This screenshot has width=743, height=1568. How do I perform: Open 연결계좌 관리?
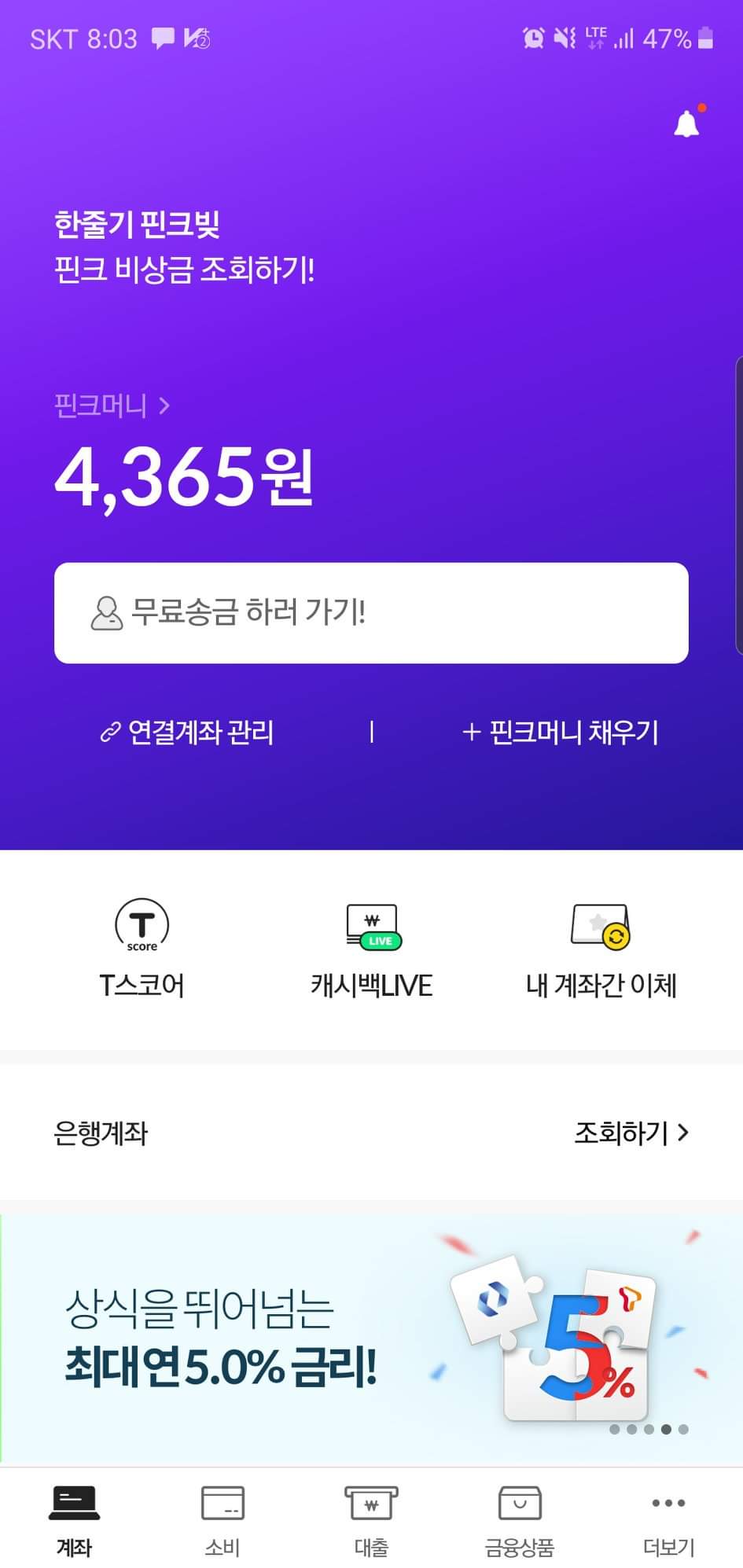(x=187, y=733)
